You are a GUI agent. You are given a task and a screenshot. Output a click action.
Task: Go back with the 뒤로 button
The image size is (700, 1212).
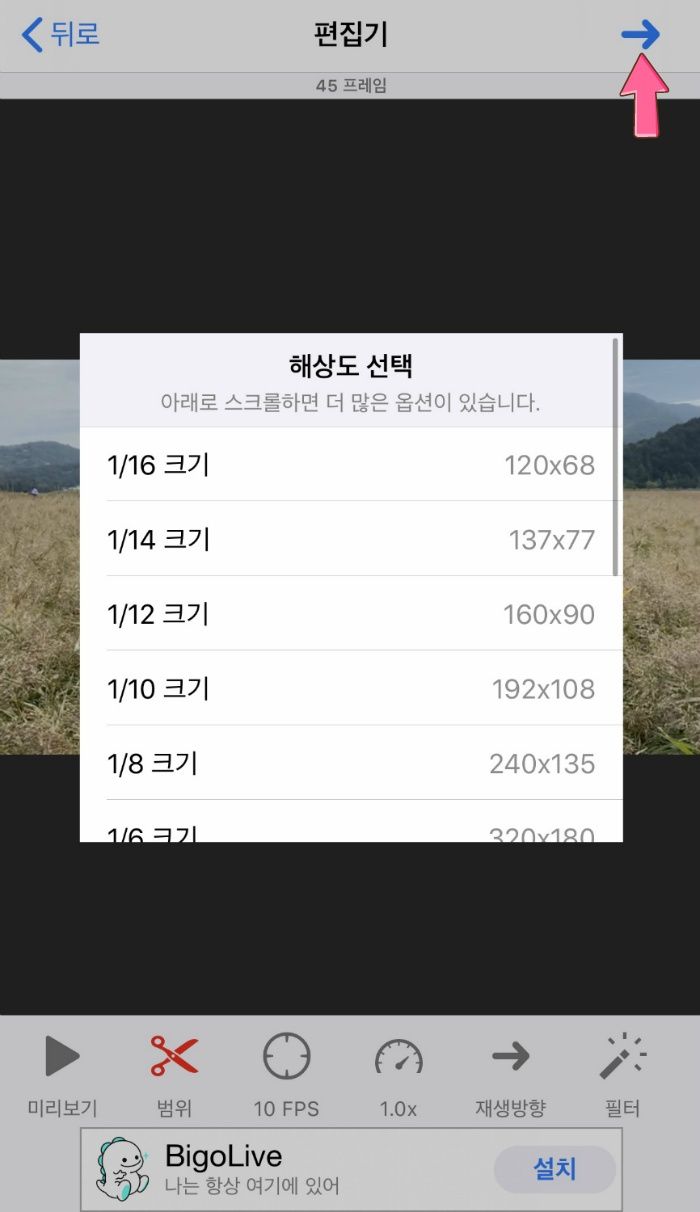(x=60, y=35)
